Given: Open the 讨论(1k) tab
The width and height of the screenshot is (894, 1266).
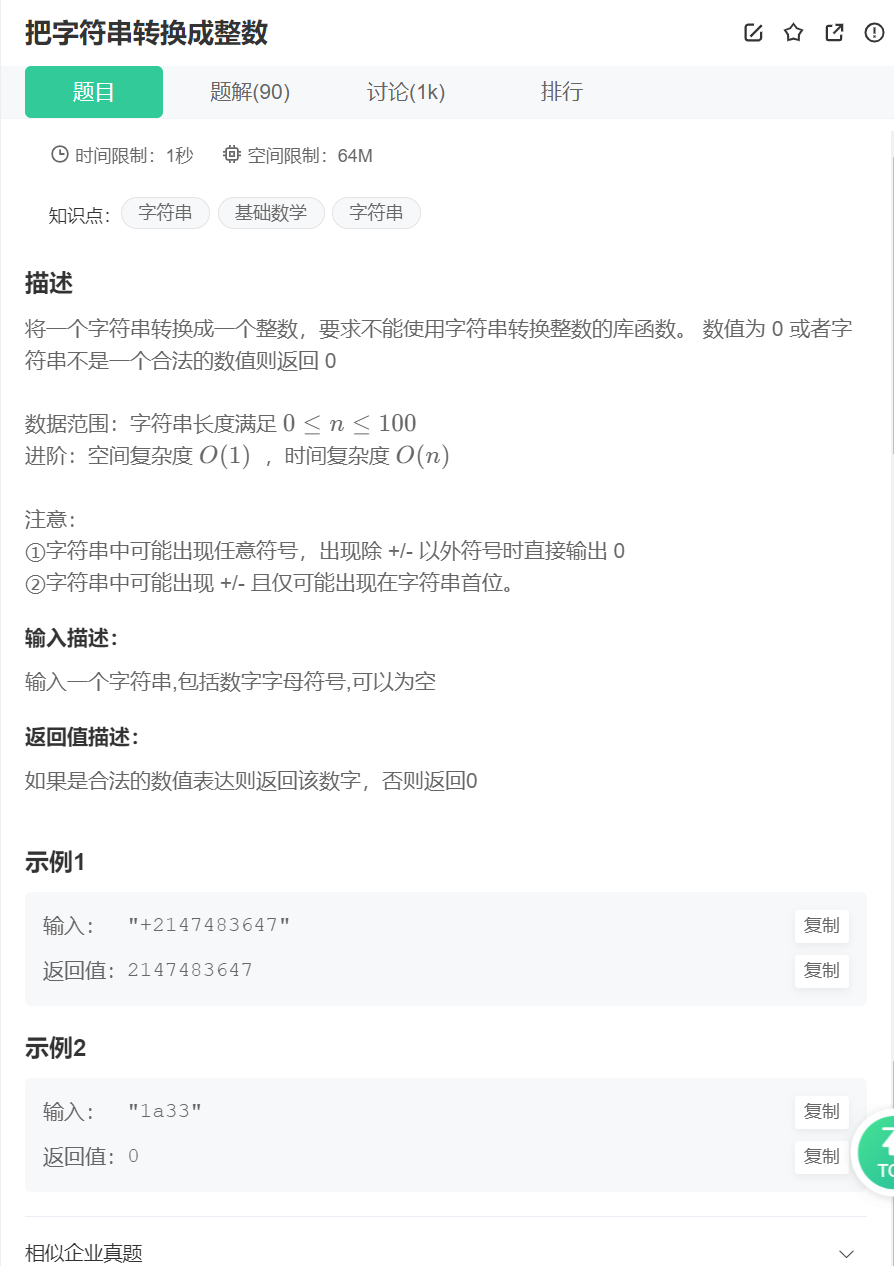Looking at the screenshot, I should click(x=406, y=92).
